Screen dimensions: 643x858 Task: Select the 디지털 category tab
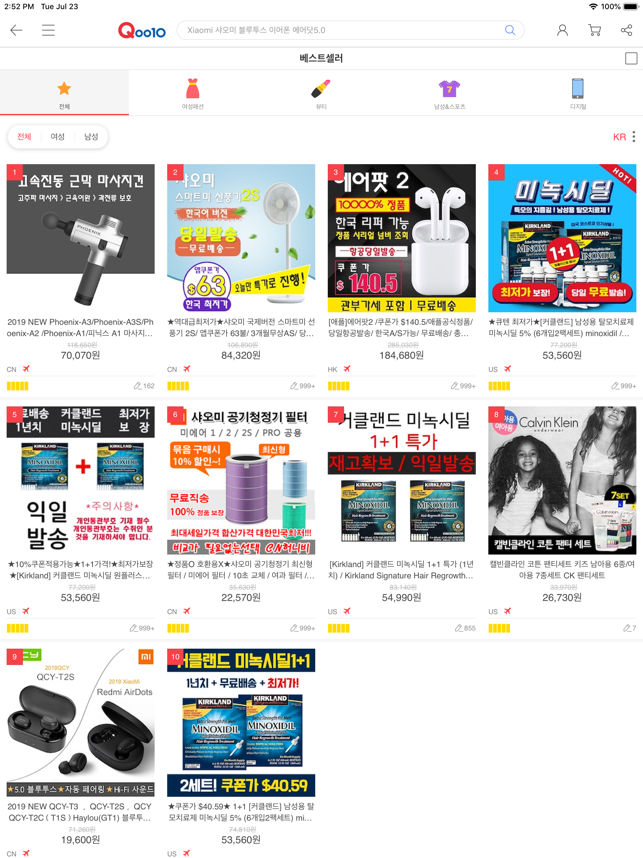click(x=577, y=93)
